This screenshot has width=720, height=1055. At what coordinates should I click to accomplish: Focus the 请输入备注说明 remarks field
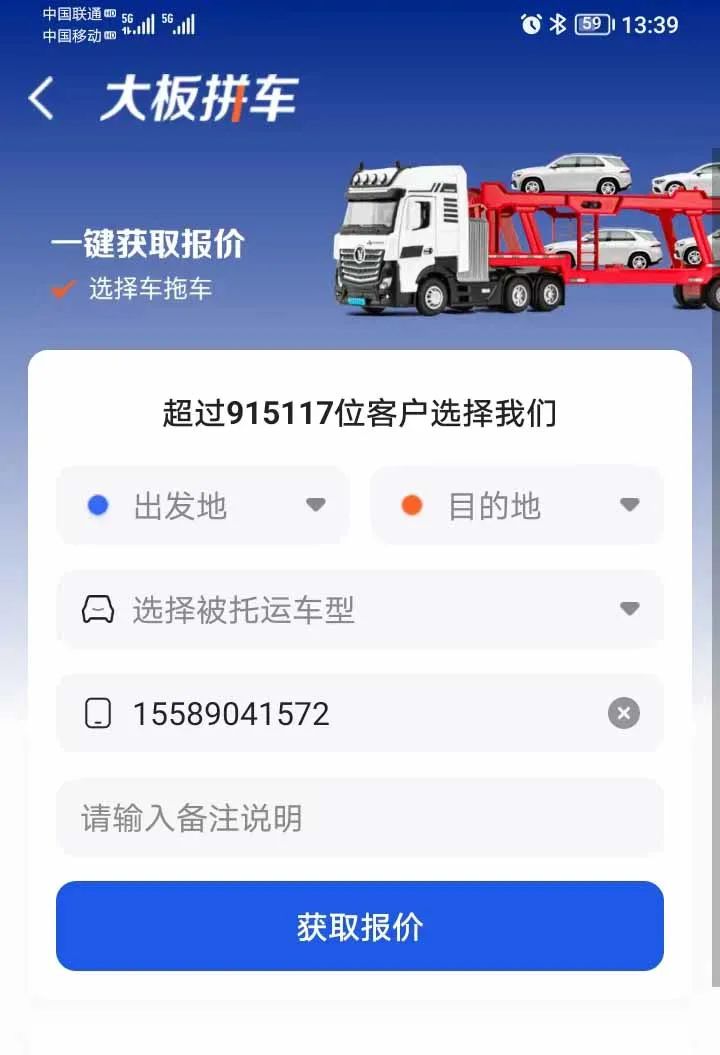point(360,818)
